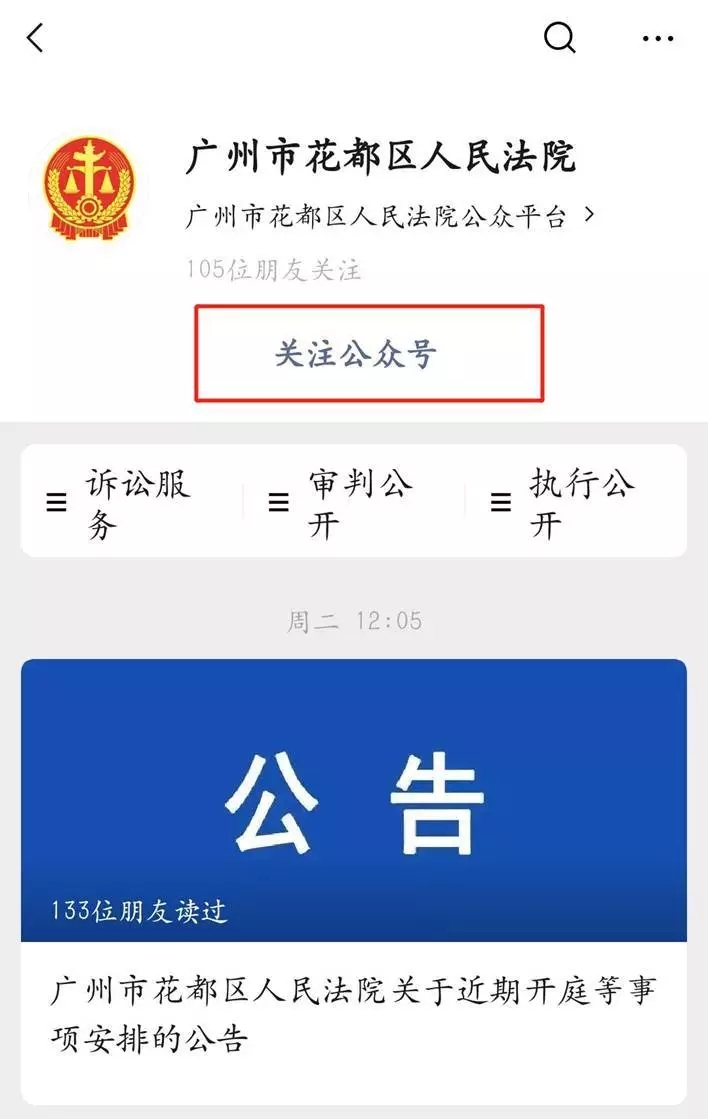Go back using the top-left arrow
The height and width of the screenshot is (1119, 708).
[36, 38]
